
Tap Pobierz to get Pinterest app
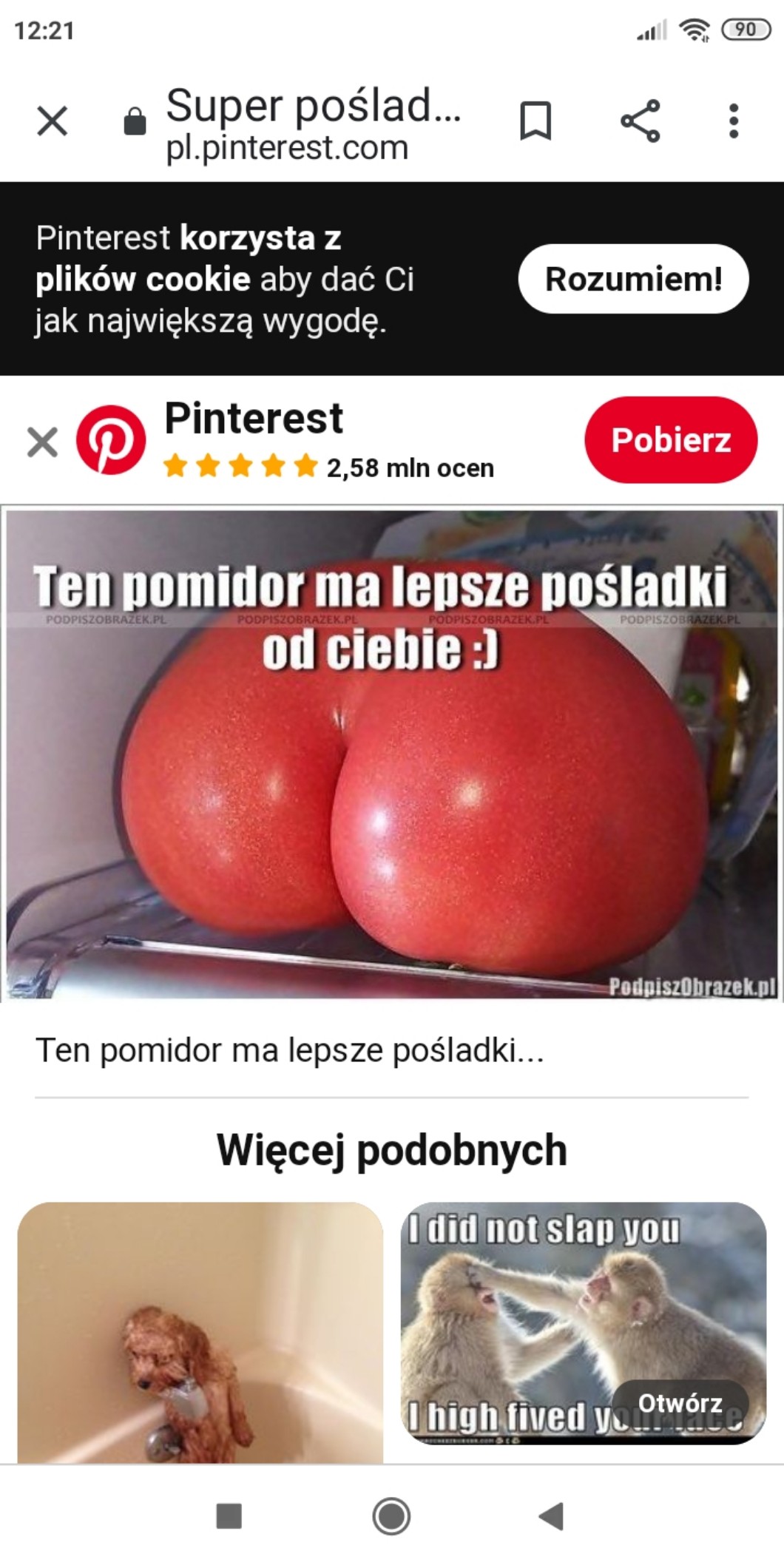point(670,440)
